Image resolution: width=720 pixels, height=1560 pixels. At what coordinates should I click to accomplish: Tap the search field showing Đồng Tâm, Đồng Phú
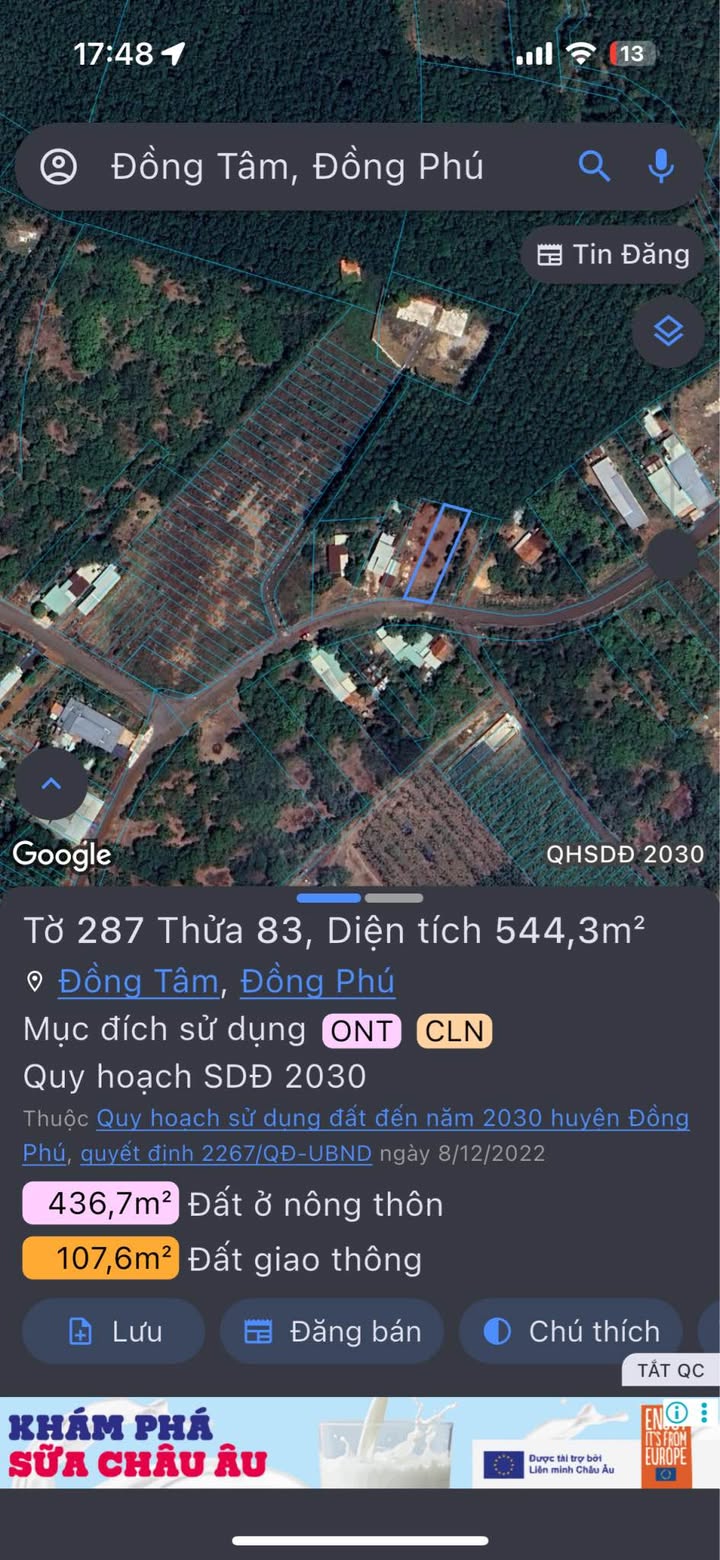tap(300, 167)
